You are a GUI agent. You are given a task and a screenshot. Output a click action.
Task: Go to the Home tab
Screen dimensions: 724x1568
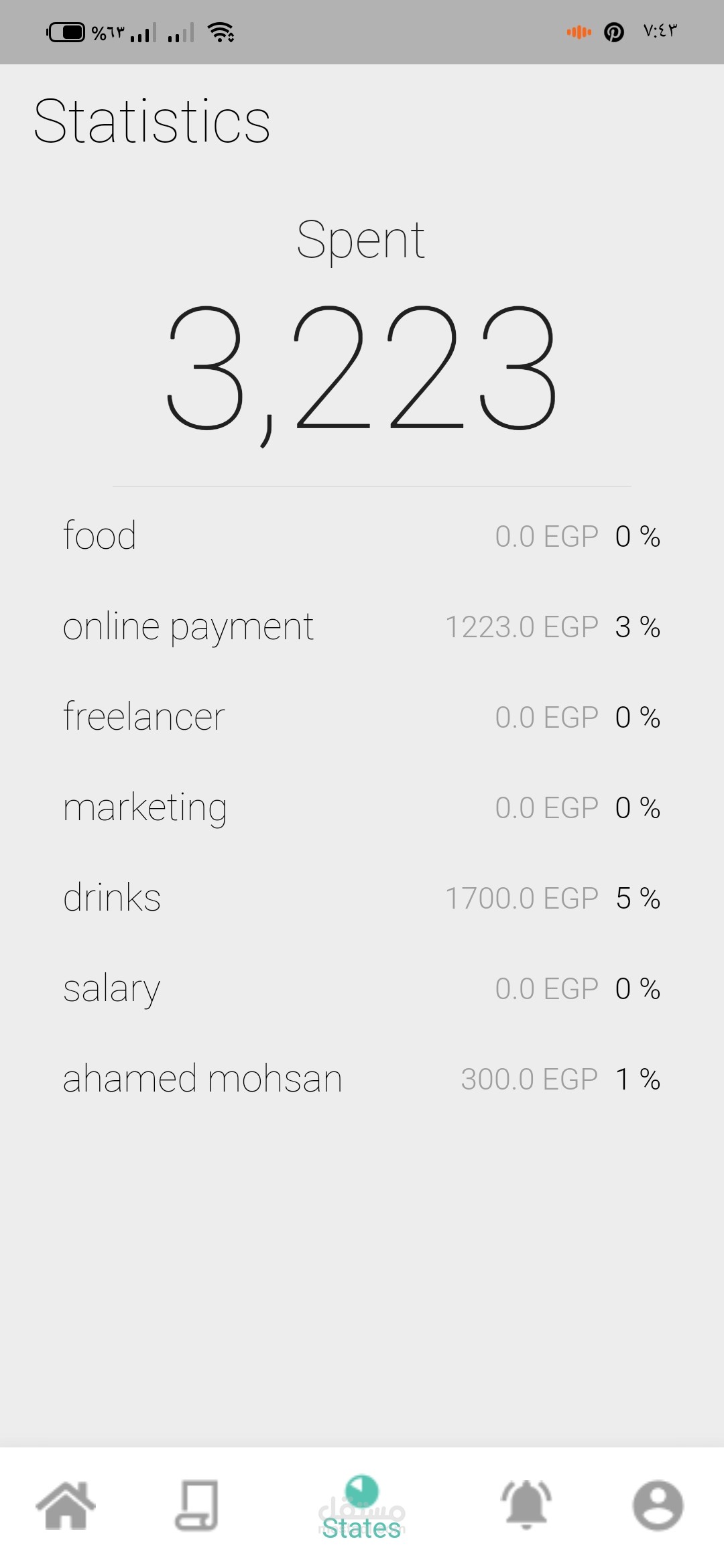(x=66, y=1505)
